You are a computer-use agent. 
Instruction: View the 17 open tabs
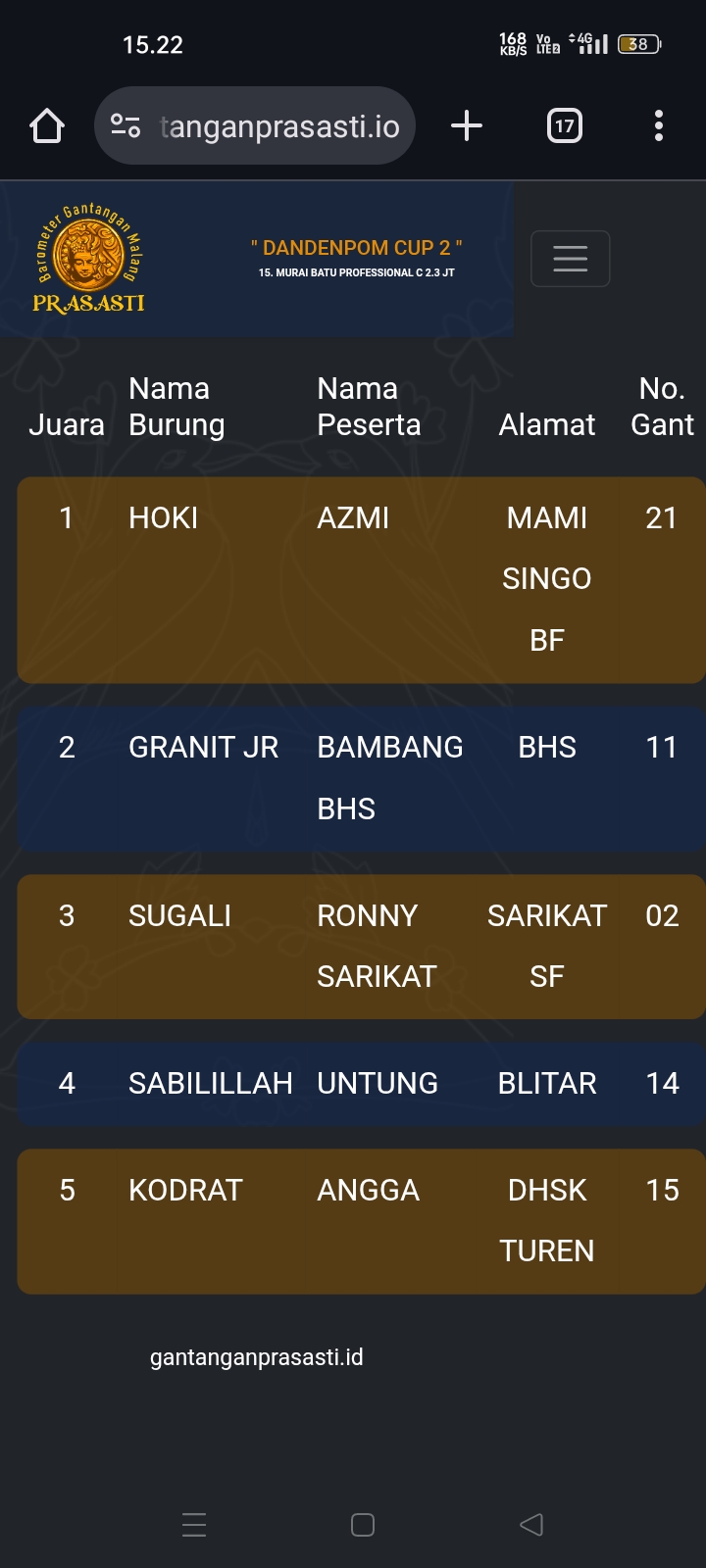(564, 125)
